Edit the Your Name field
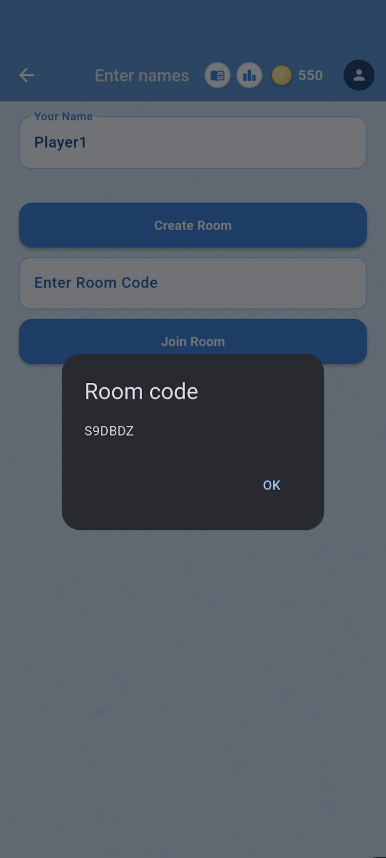The image size is (386, 858). (x=193, y=142)
